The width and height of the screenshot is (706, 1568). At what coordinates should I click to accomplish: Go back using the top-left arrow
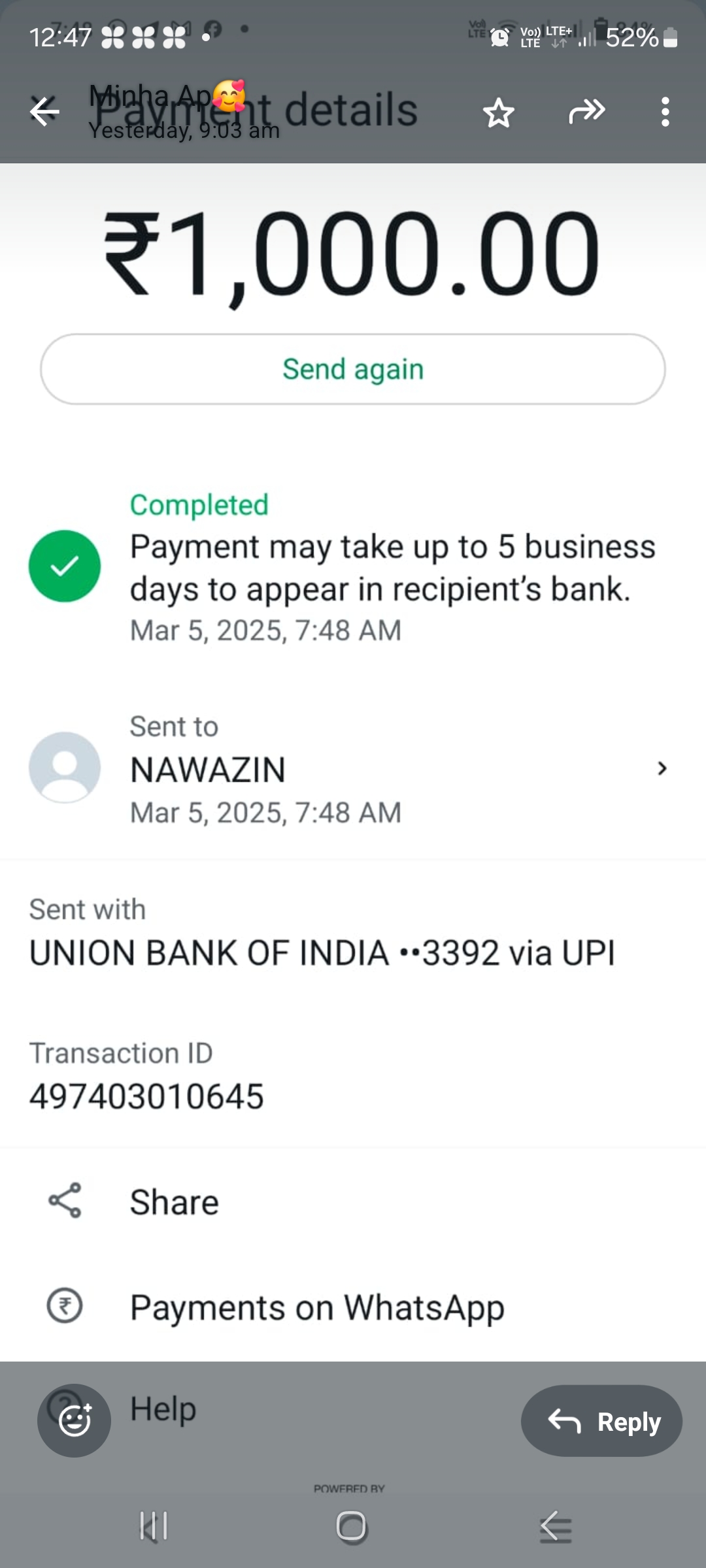pyautogui.click(x=44, y=111)
